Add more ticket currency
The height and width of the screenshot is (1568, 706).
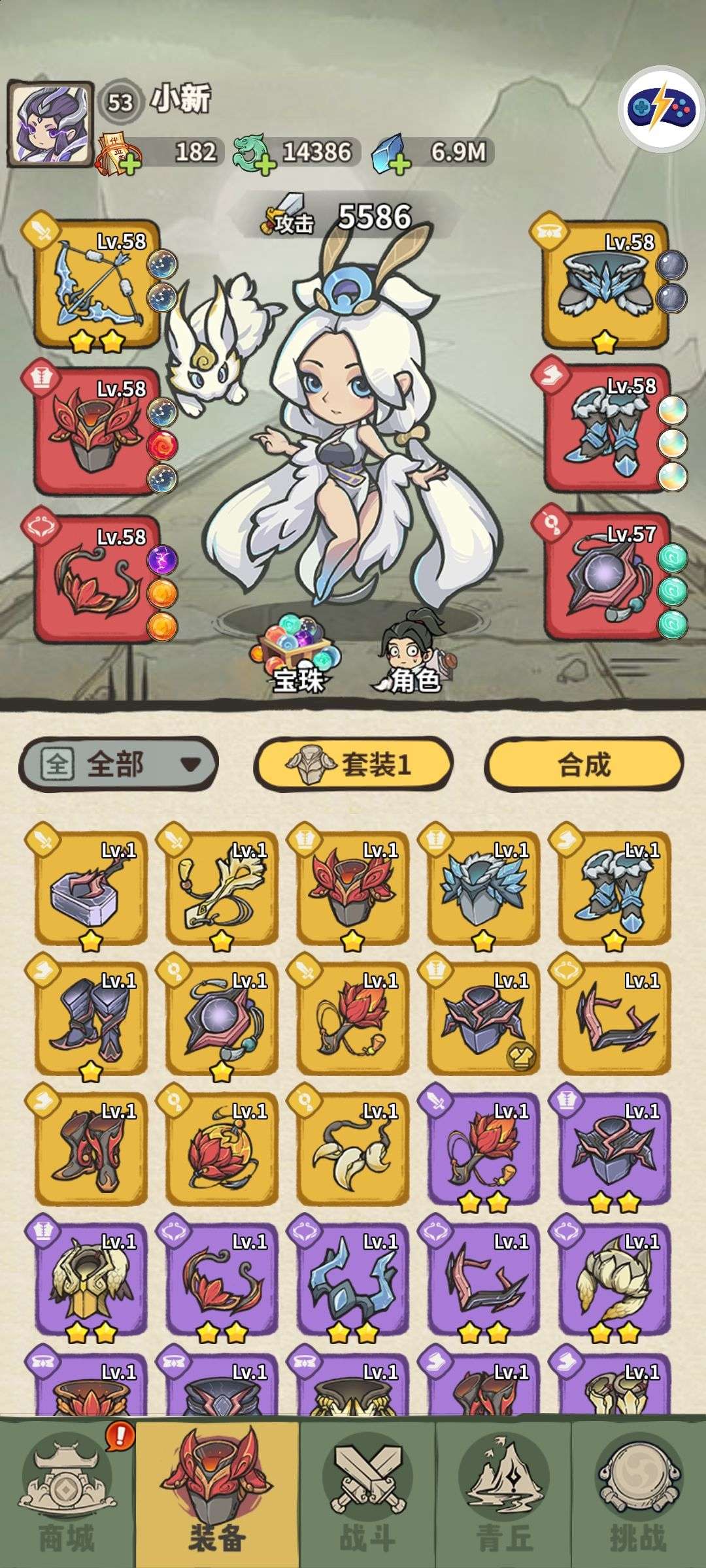(129, 165)
